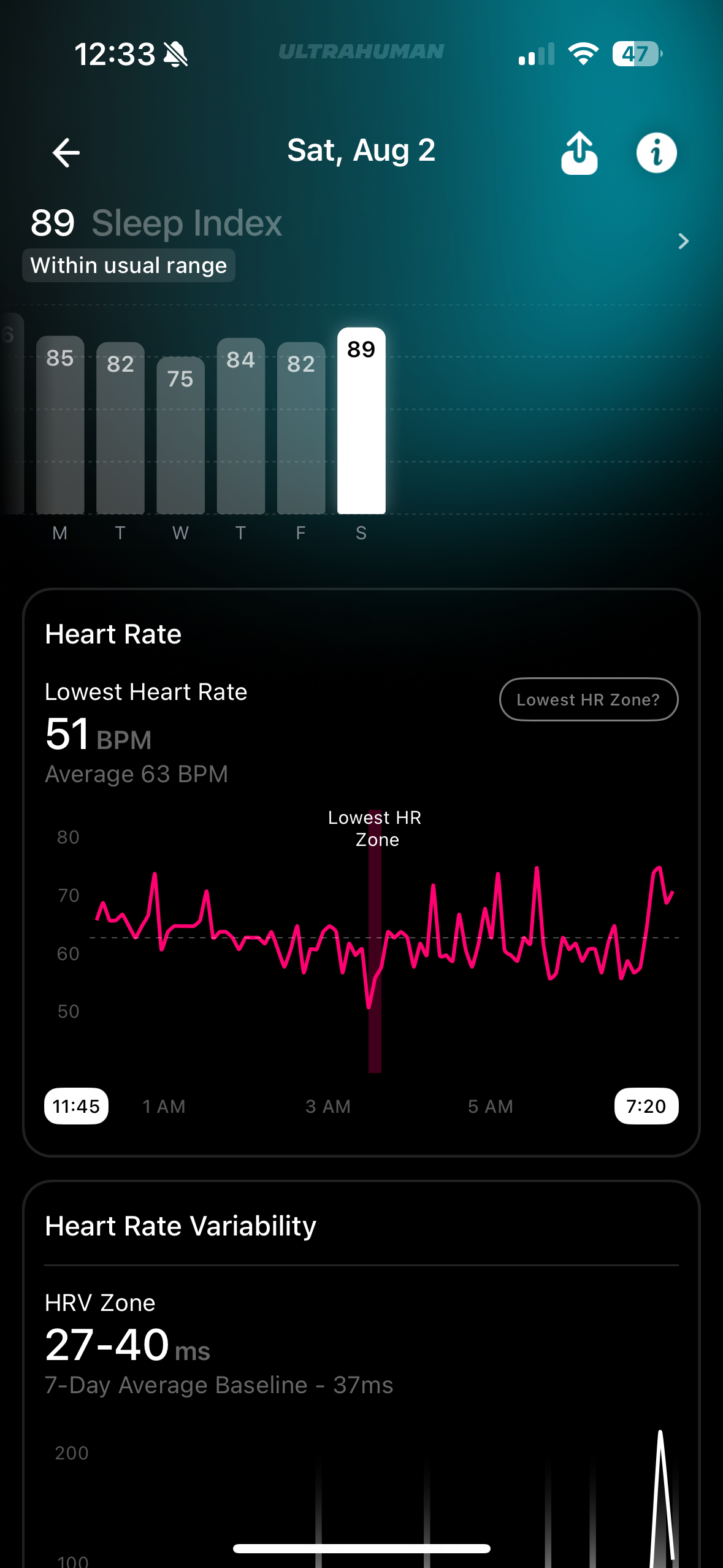Select Monday's bar showing 85

tap(60, 425)
